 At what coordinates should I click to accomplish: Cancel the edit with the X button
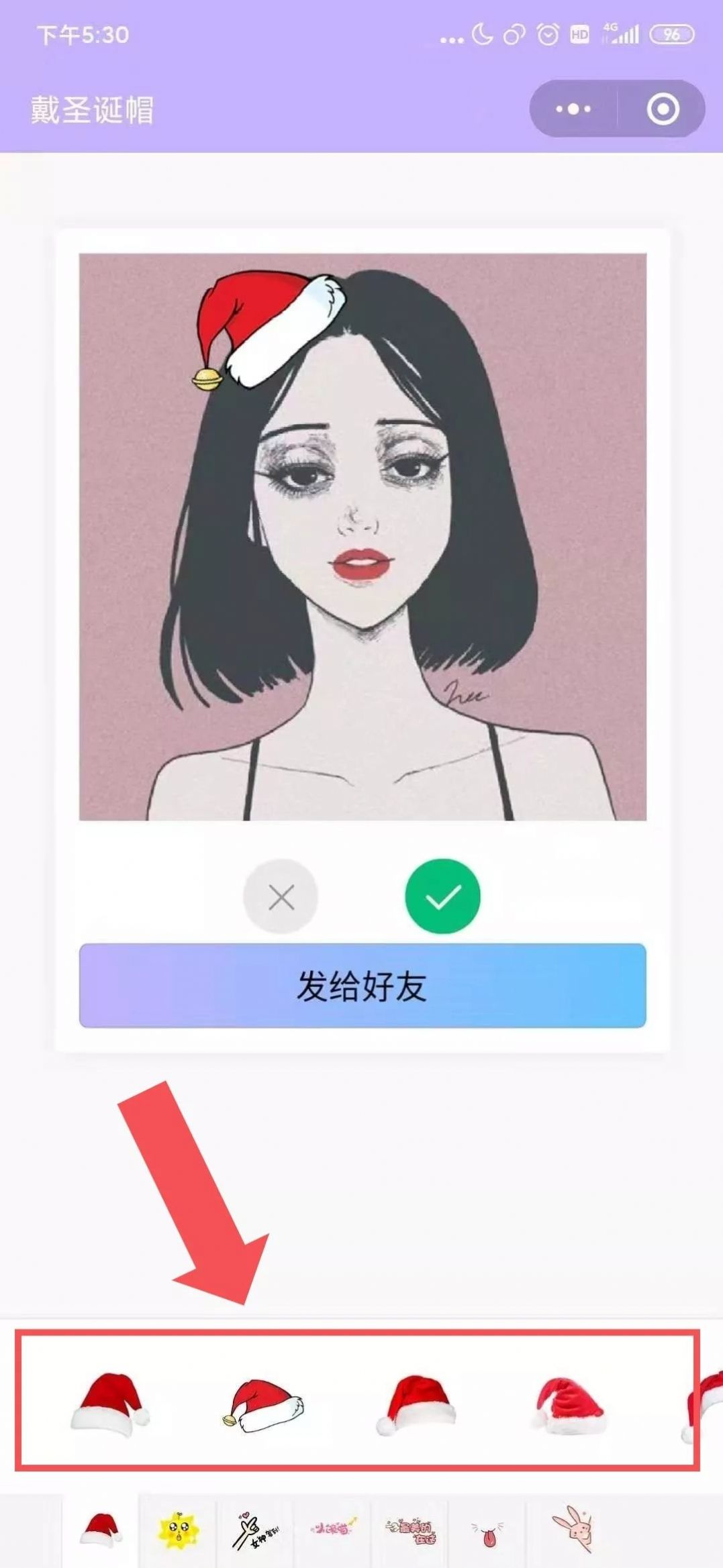point(281,896)
